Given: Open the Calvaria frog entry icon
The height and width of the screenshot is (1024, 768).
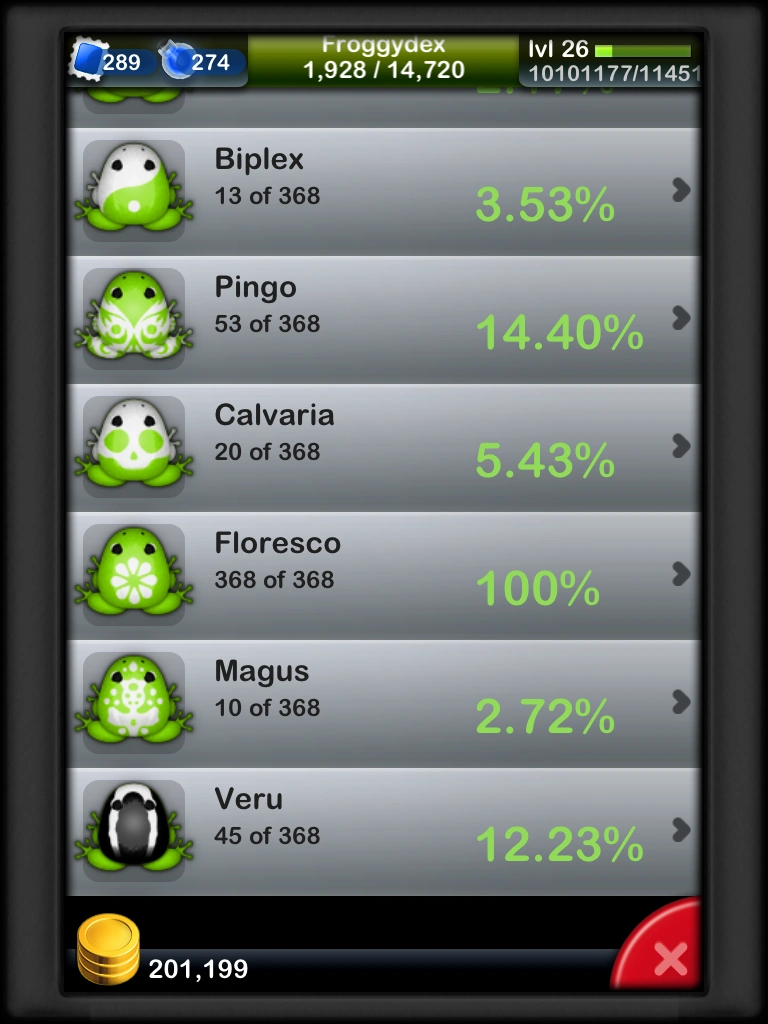Looking at the screenshot, I should [x=131, y=446].
